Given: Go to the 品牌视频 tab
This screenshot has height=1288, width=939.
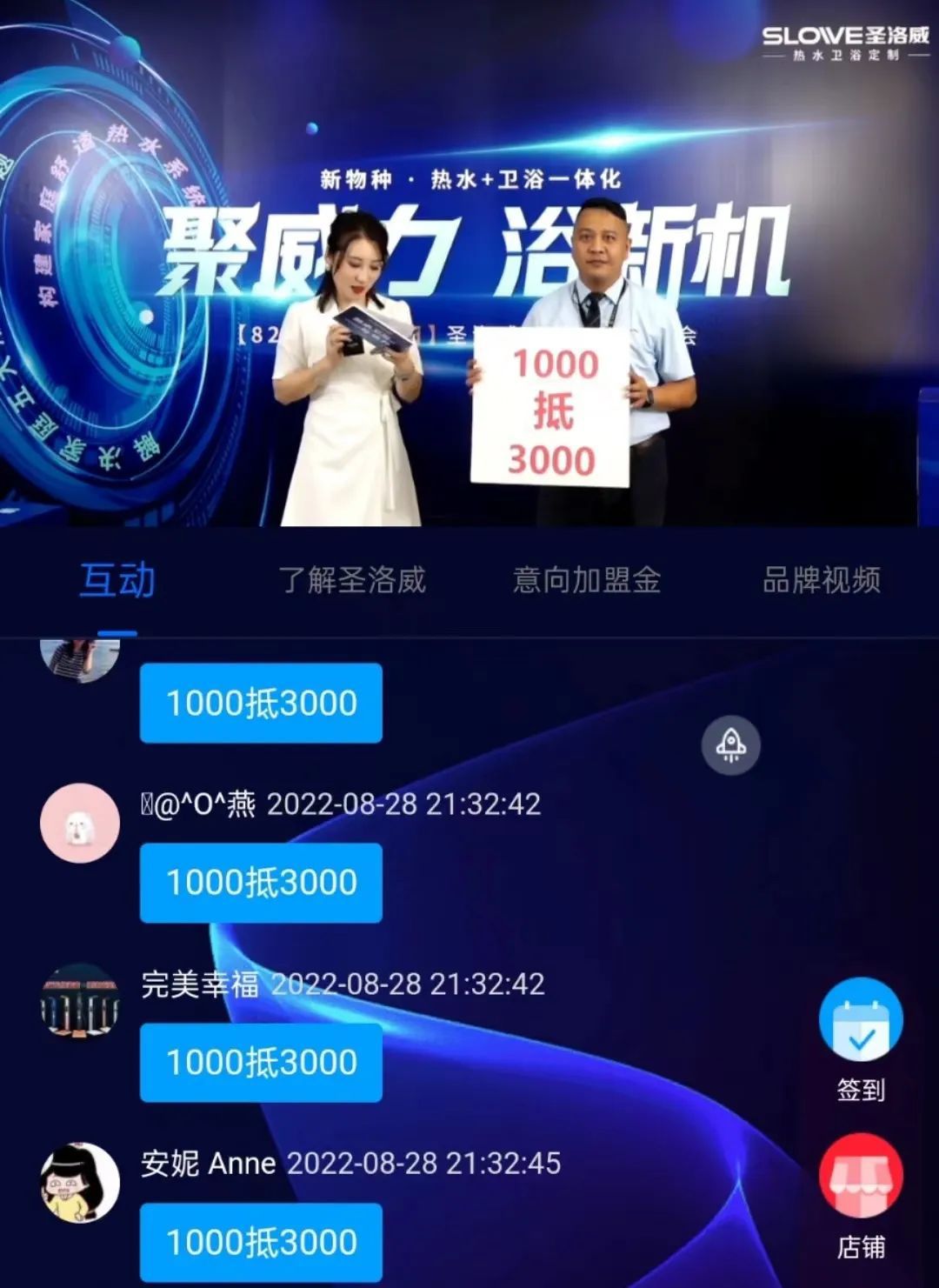Looking at the screenshot, I should pos(821,580).
